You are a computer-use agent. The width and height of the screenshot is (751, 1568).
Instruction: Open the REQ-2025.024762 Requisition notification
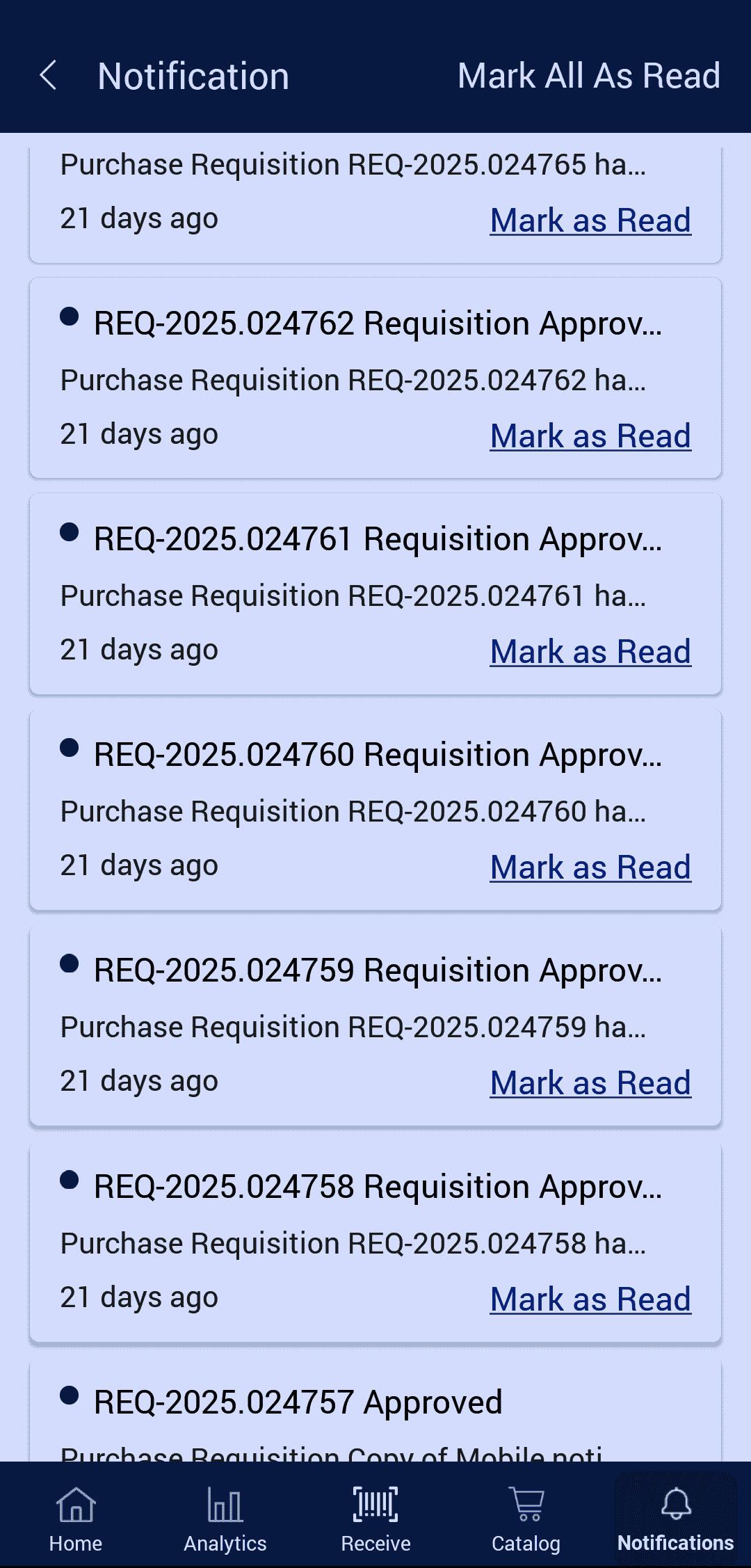[x=377, y=324]
